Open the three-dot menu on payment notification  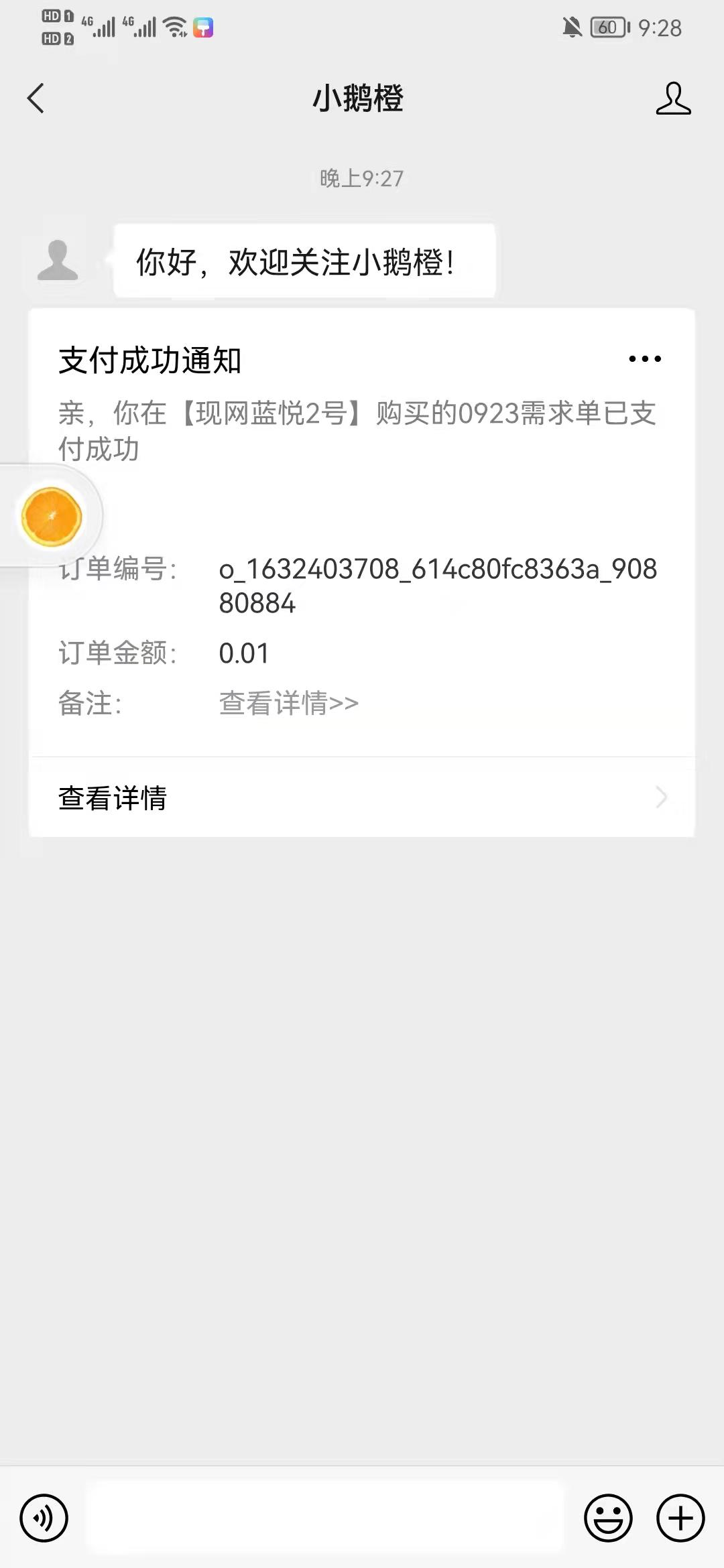[x=645, y=359]
